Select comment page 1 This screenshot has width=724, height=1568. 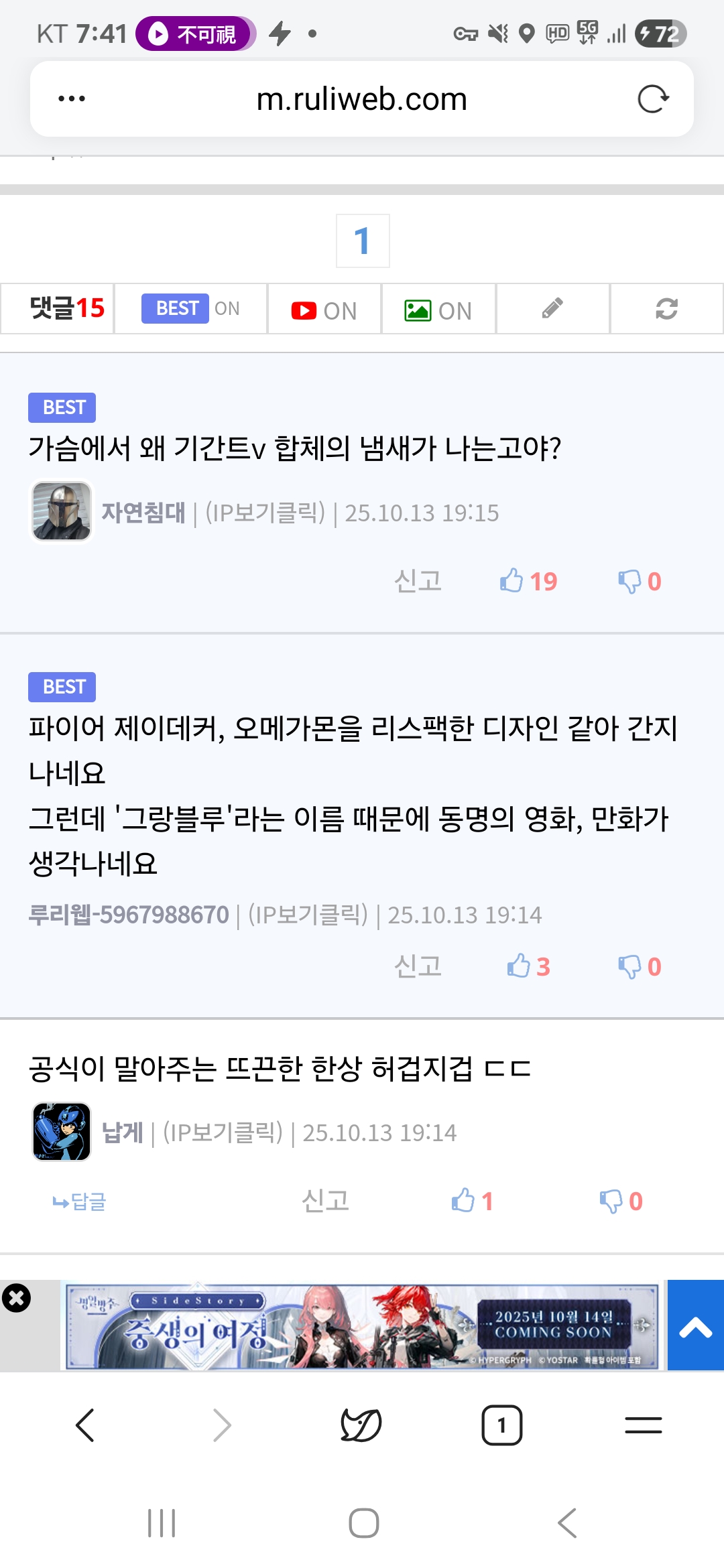[x=363, y=241]
